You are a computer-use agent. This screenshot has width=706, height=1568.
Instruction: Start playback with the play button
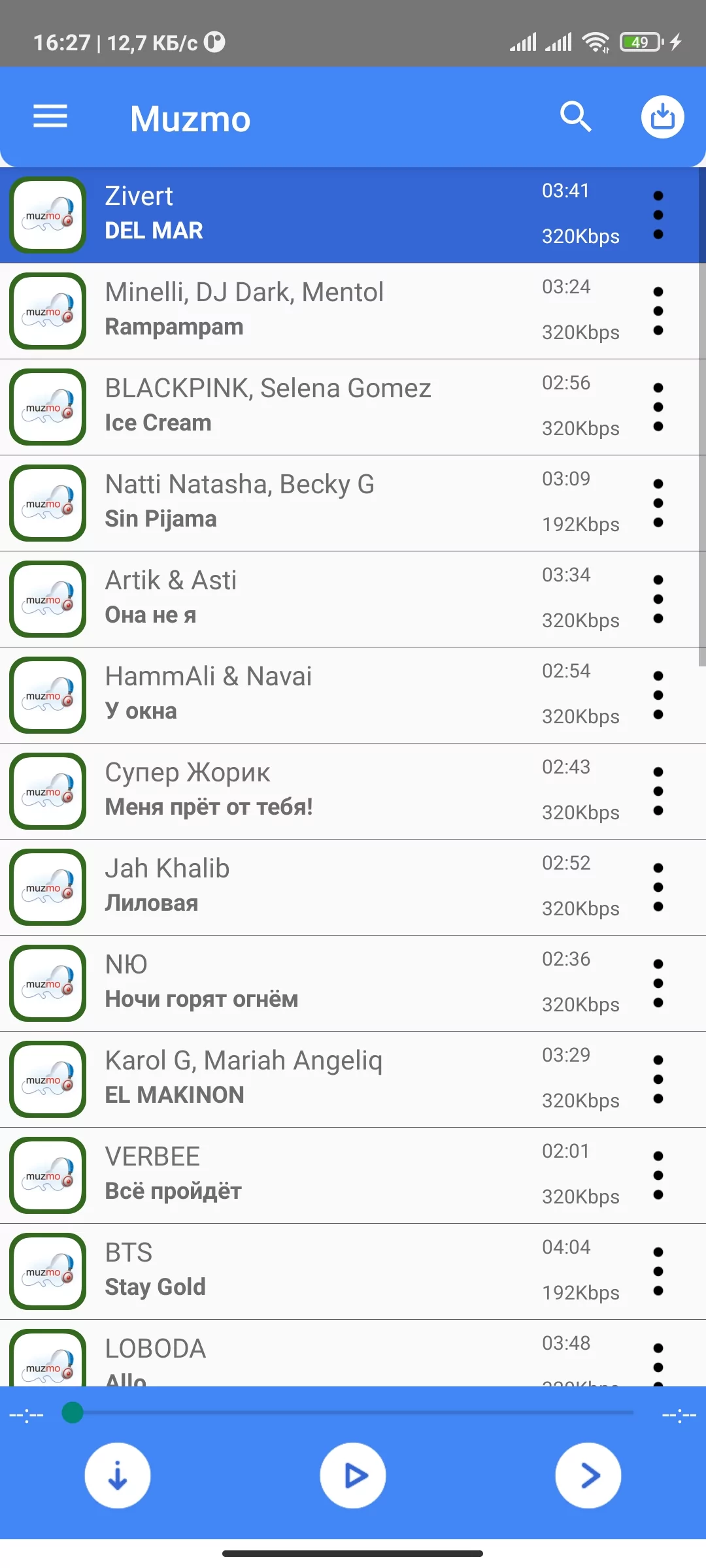[353, 1475]
